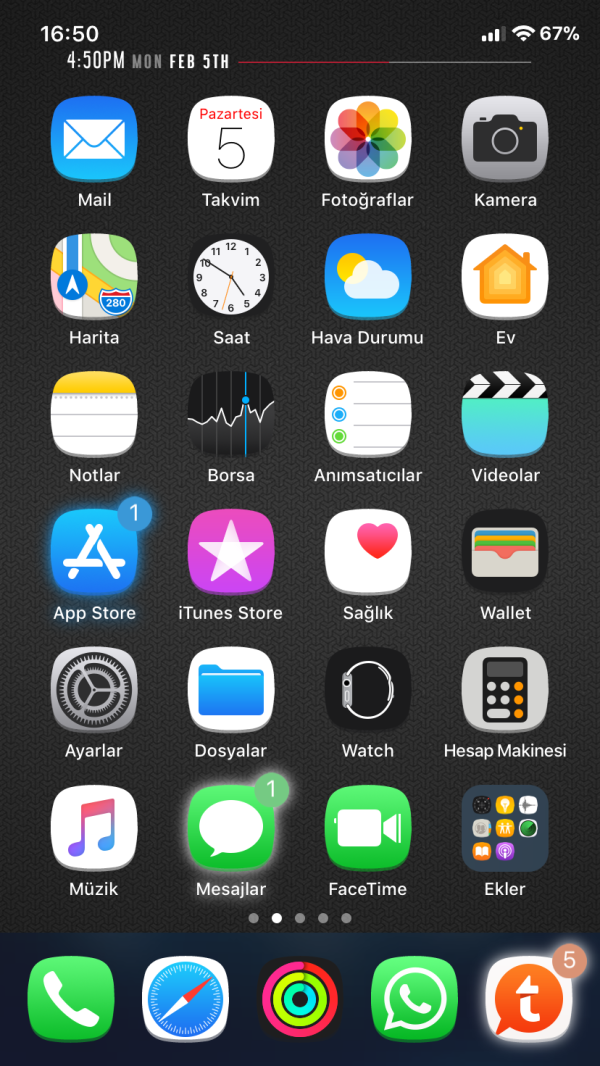Tap the Saat clock app
Viewport: 600px width, 1066px height.
tap(231, 277)
